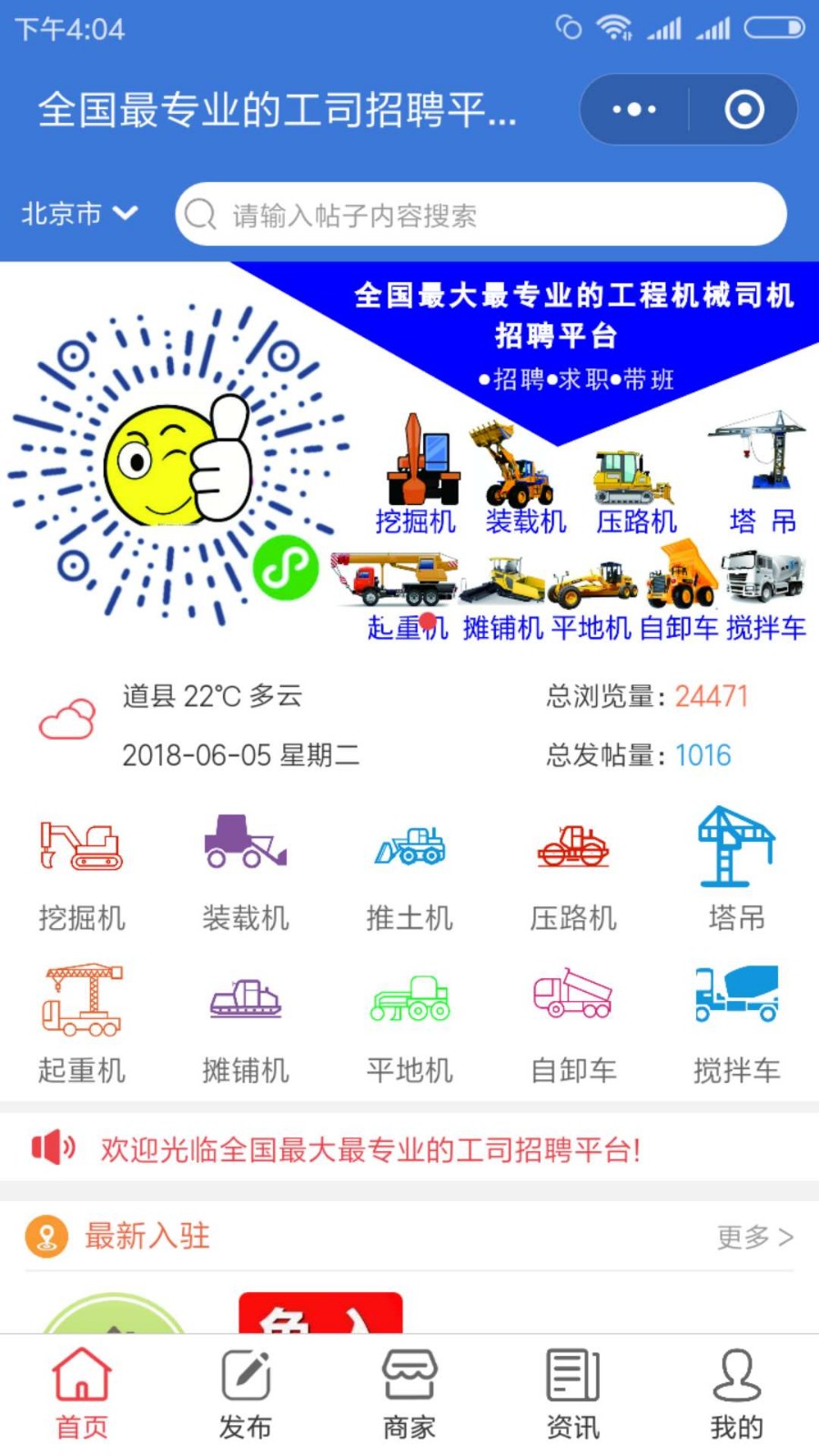Go to the 我的 tab
Screen dimensions: 819x1456
[x=737, y=1394]
